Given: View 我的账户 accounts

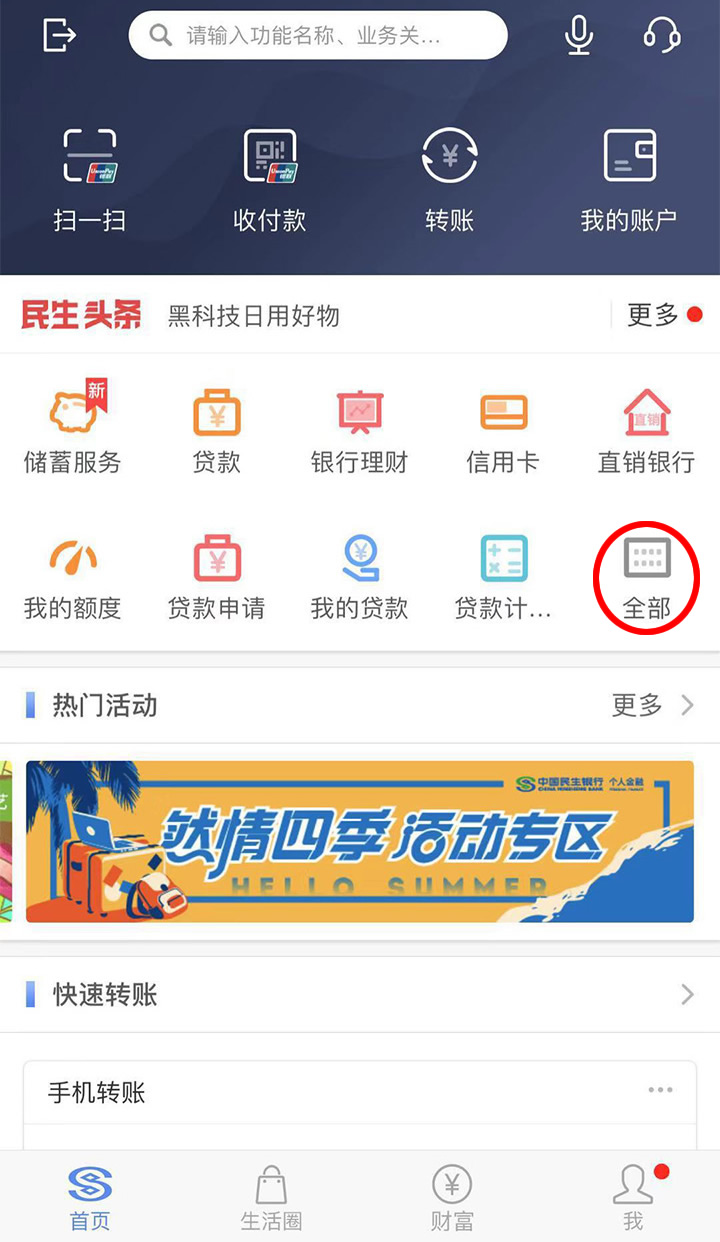Looking at the screenshot, I should pos(629,180).
